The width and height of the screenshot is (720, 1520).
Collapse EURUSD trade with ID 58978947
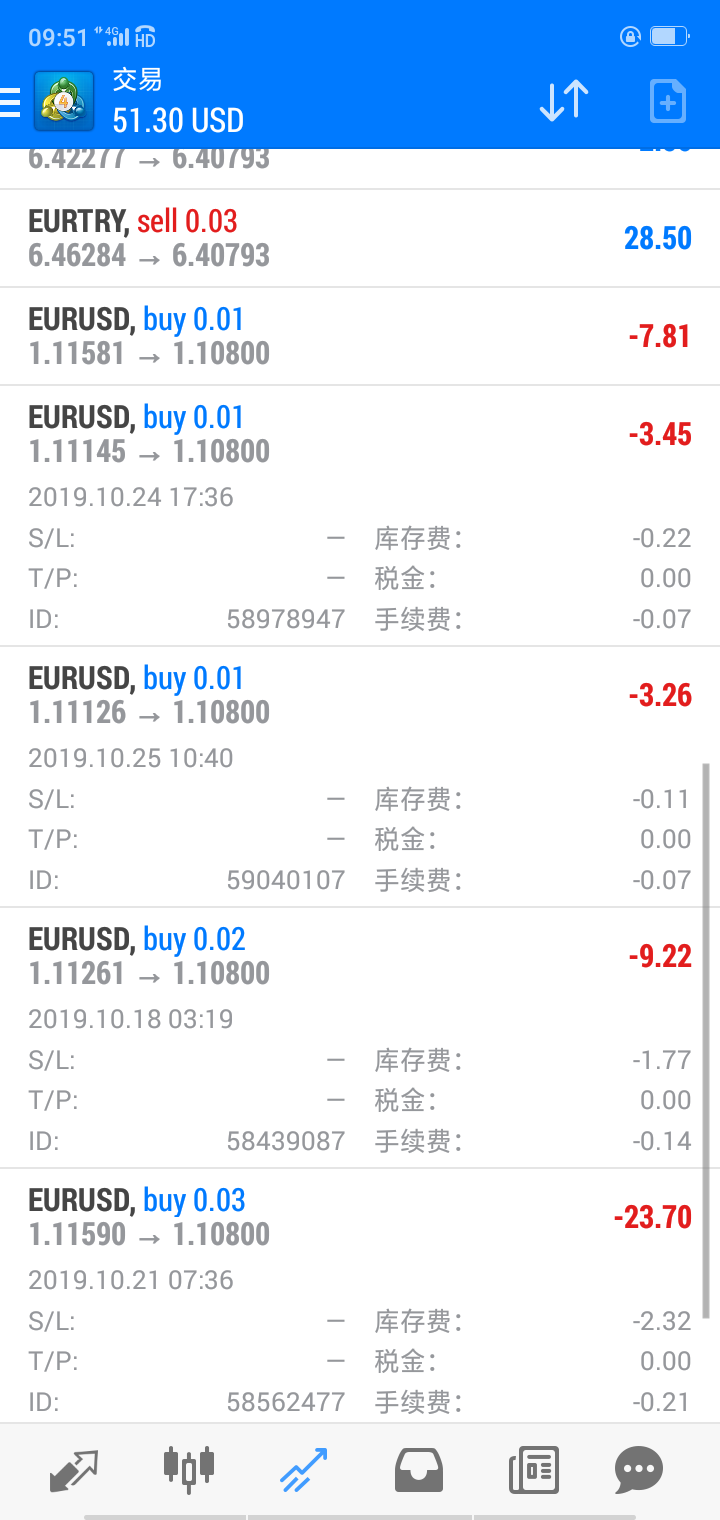pos(360,516)
